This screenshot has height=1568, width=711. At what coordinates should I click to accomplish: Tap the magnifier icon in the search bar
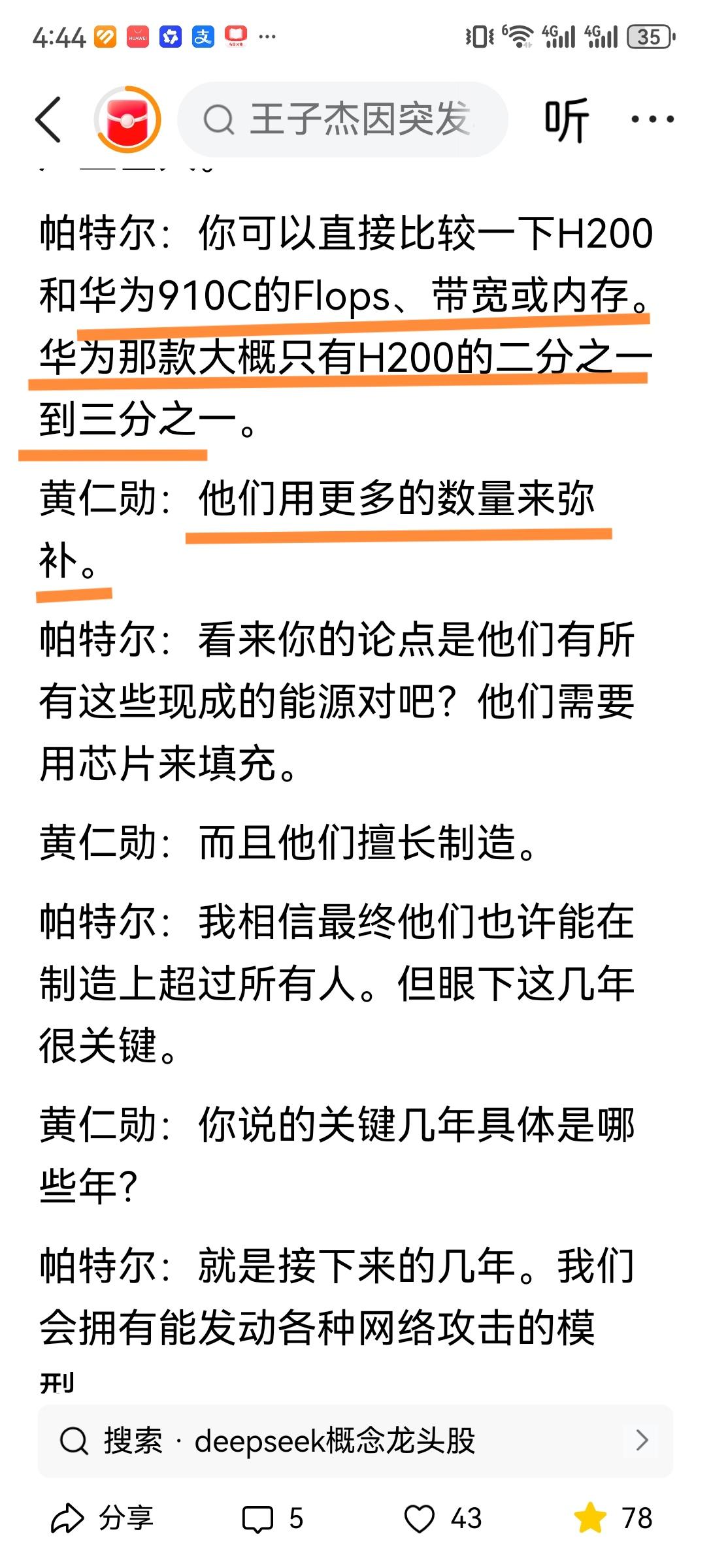[218, 120]
